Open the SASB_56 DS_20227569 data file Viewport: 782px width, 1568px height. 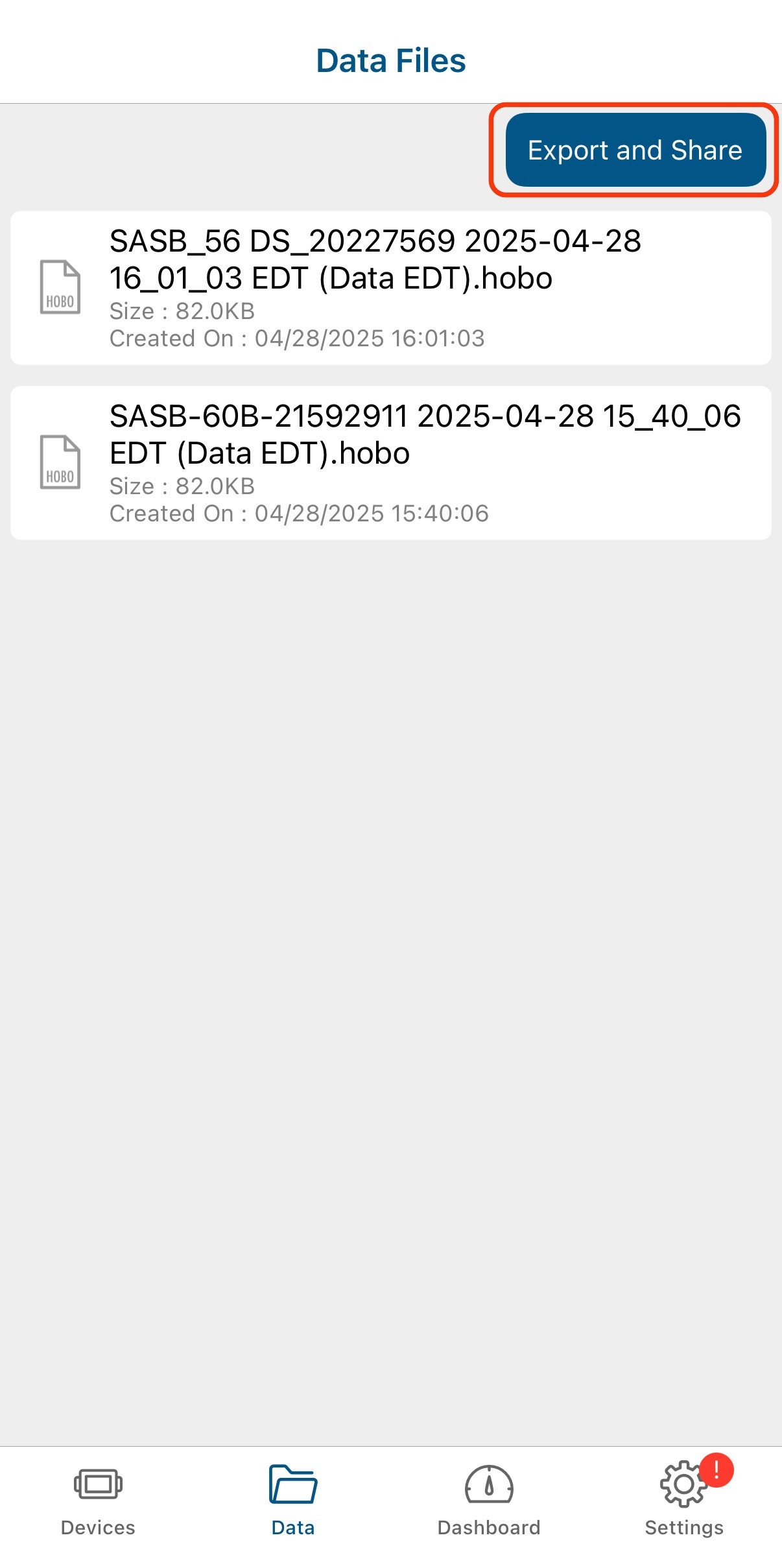pos(391,288)
